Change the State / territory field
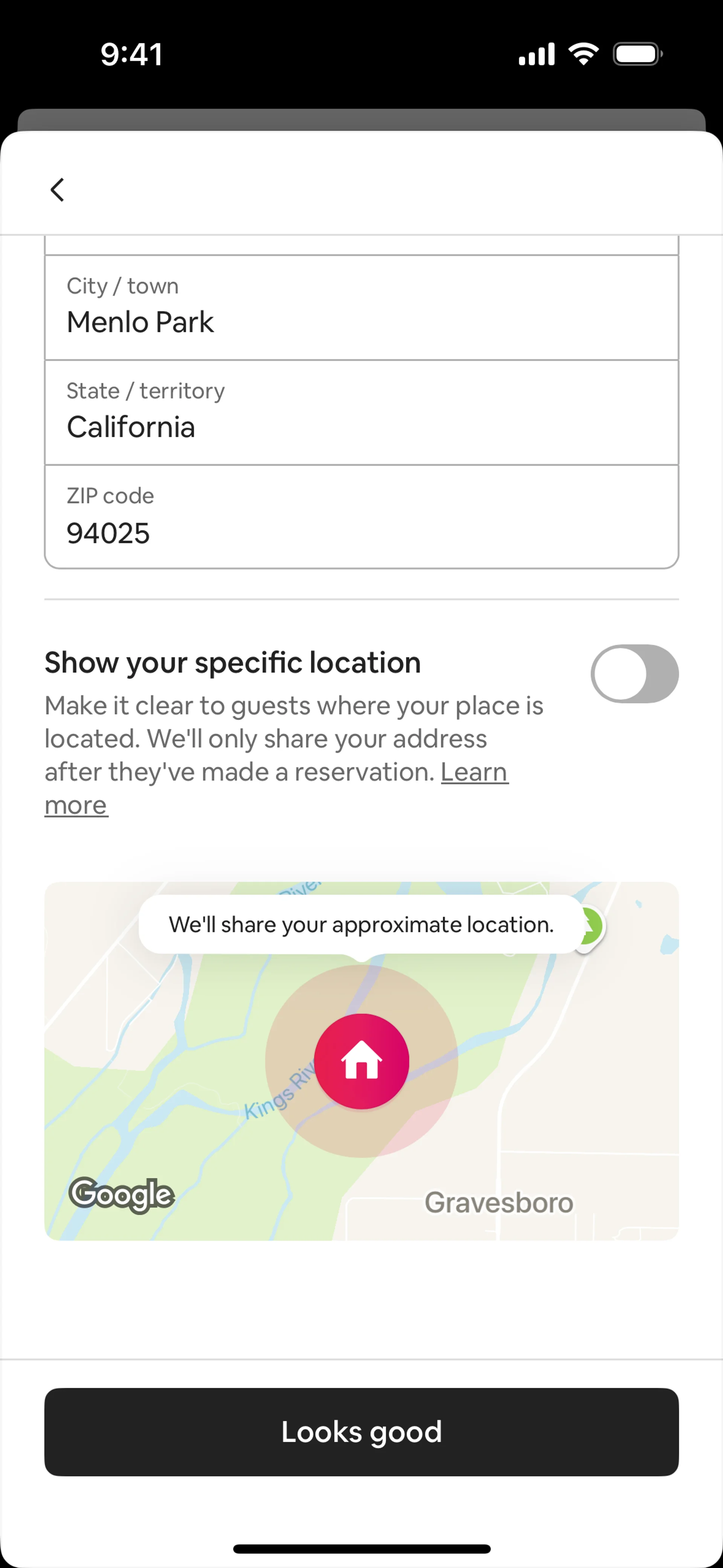Viewport: 723px width, 1568px height. click(361, 413)
